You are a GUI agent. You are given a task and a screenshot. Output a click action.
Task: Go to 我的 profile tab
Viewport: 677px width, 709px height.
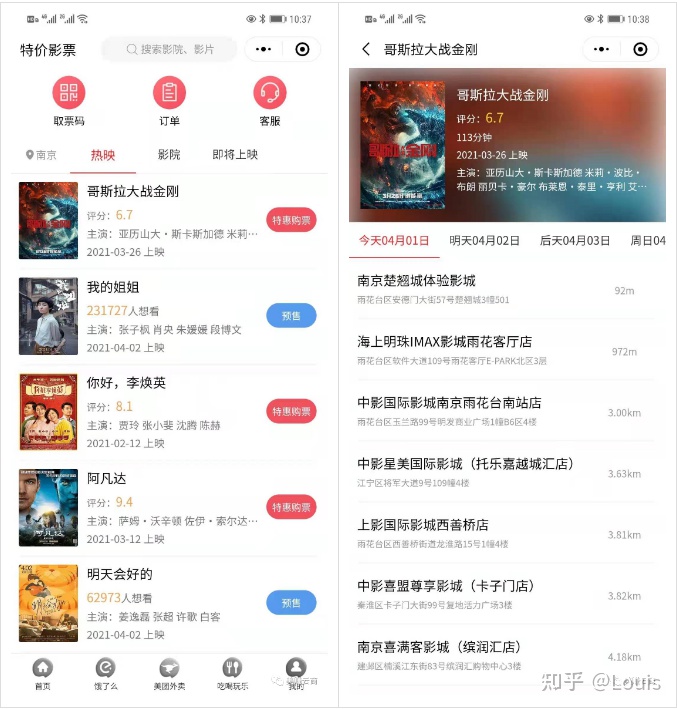[x=295, y=674]
